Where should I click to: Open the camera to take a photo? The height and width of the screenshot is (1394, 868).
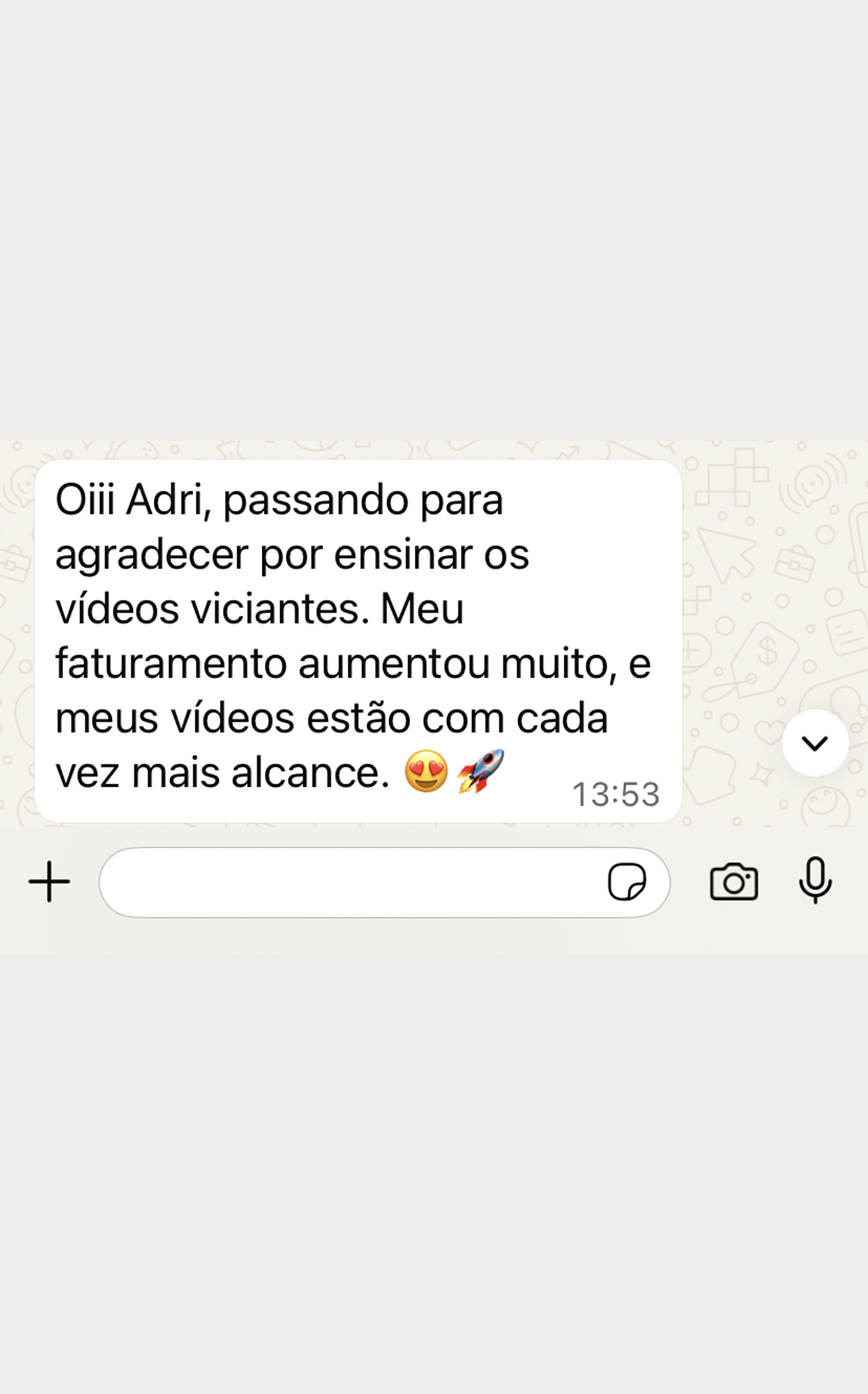pos(734,882)
